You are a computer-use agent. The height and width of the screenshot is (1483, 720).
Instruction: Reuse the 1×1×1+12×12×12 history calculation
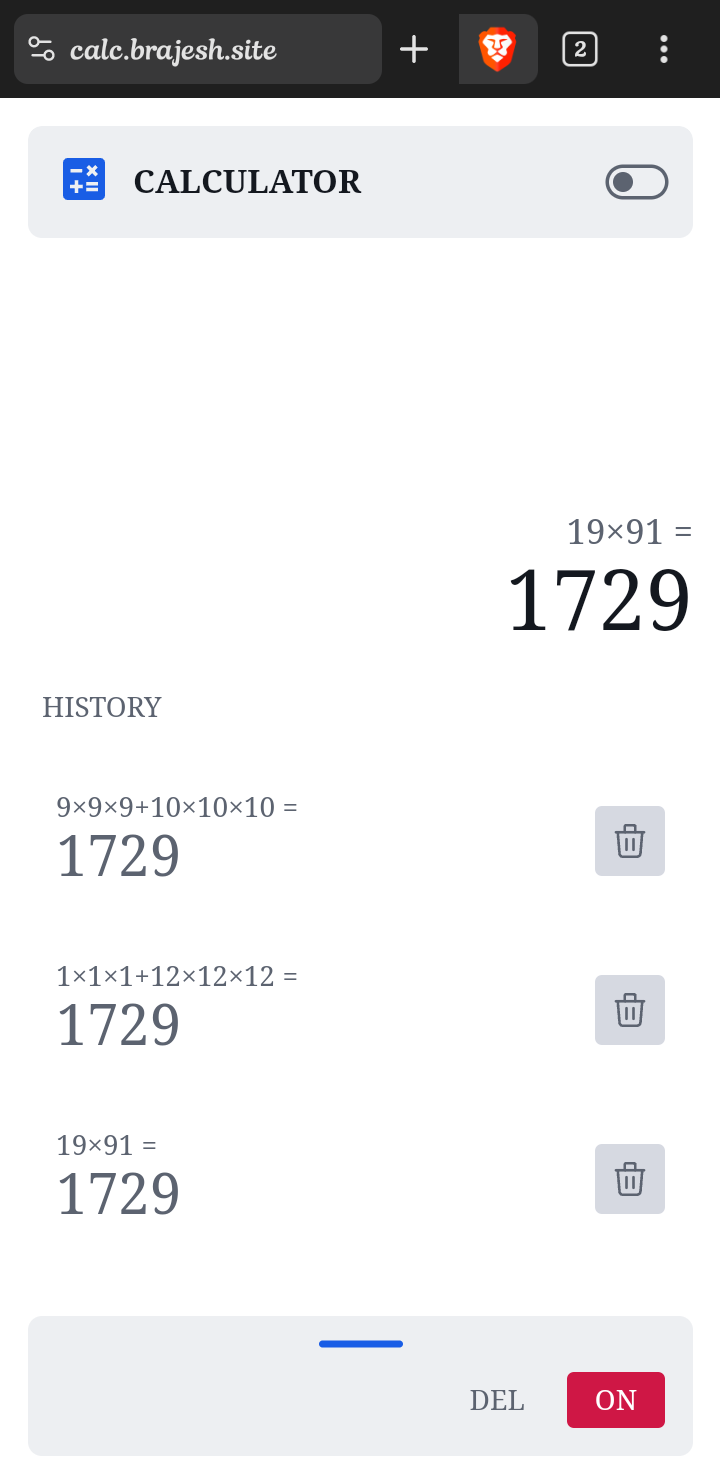click(x=177, y=1009)
